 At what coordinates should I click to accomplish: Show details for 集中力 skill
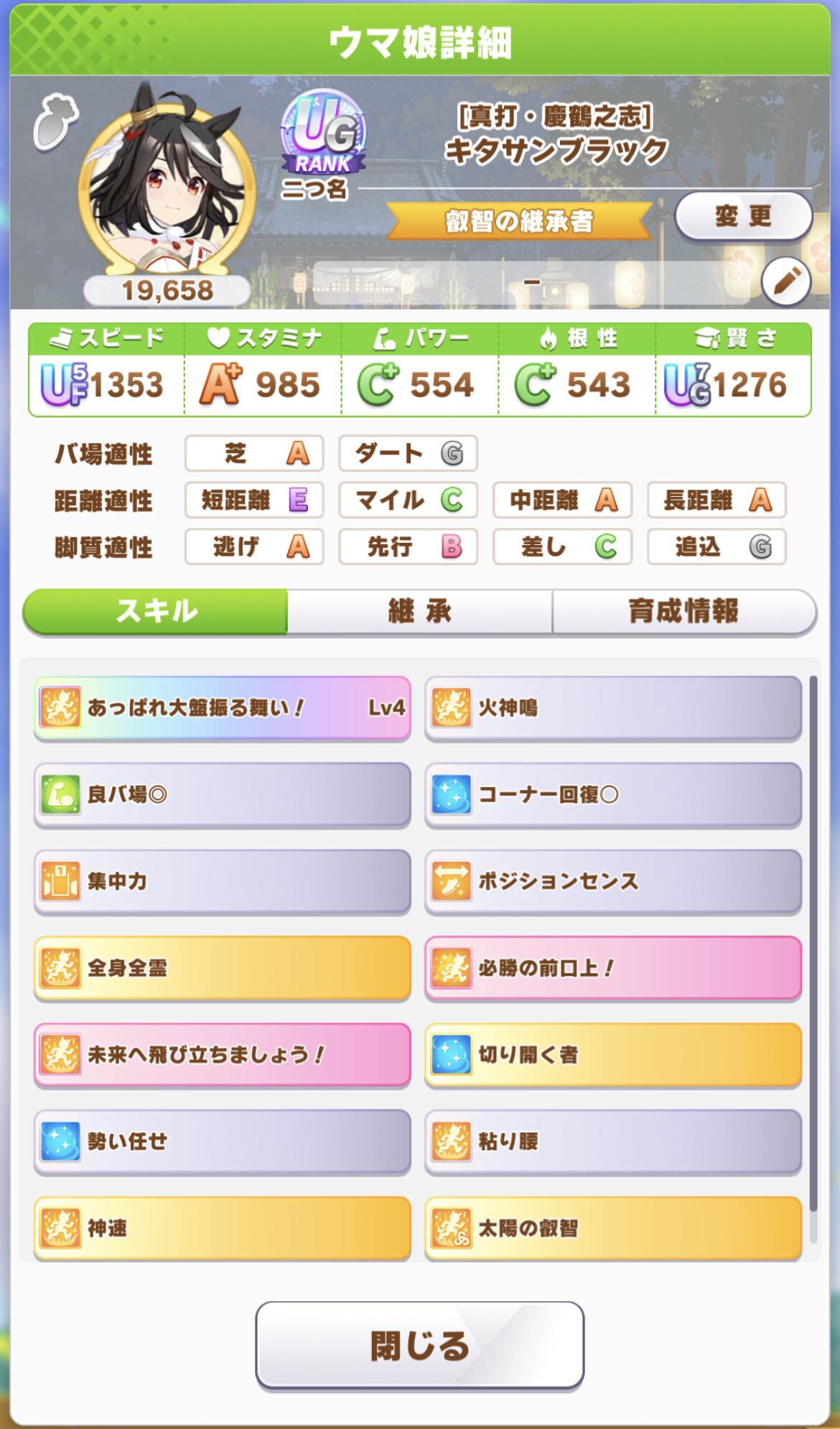coord(223,882)
